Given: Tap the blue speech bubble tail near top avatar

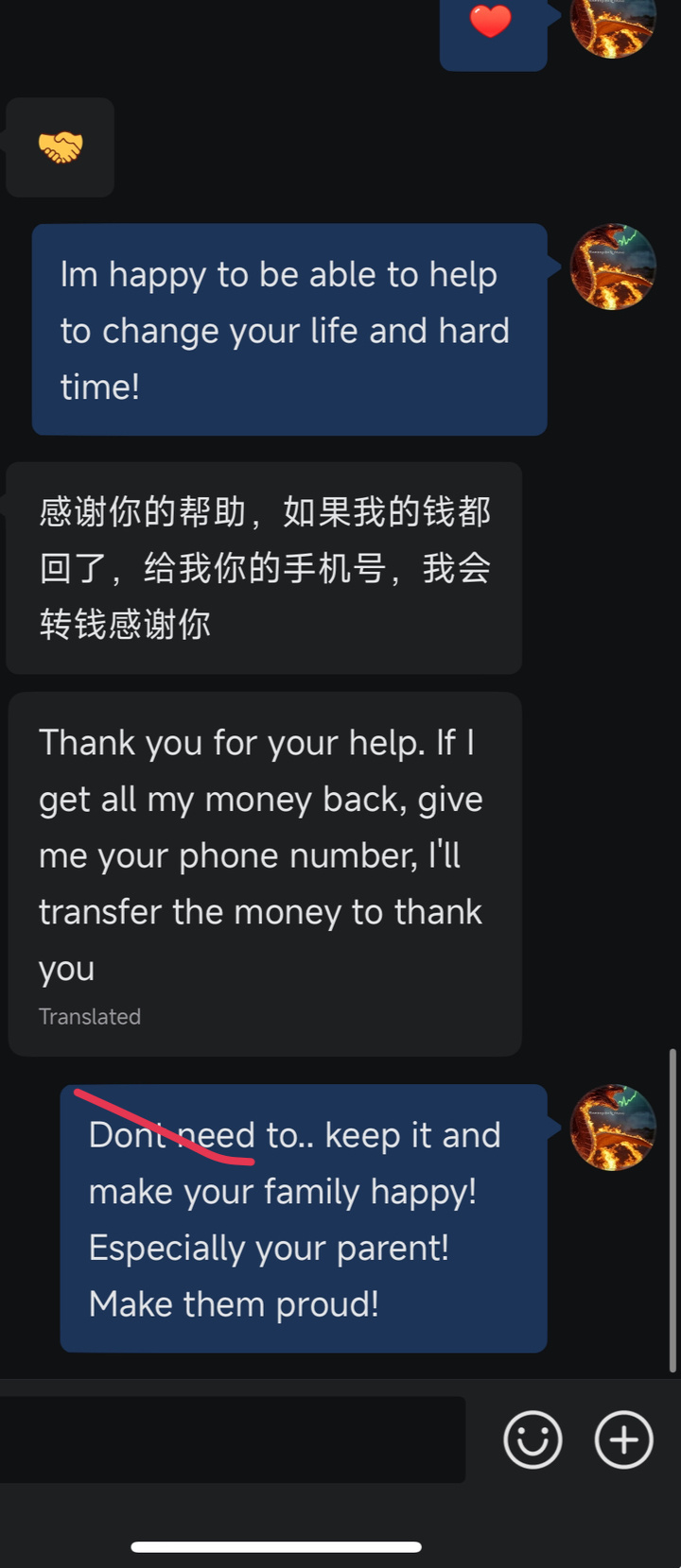Looking at the screenshot, I should click(551, 19).
